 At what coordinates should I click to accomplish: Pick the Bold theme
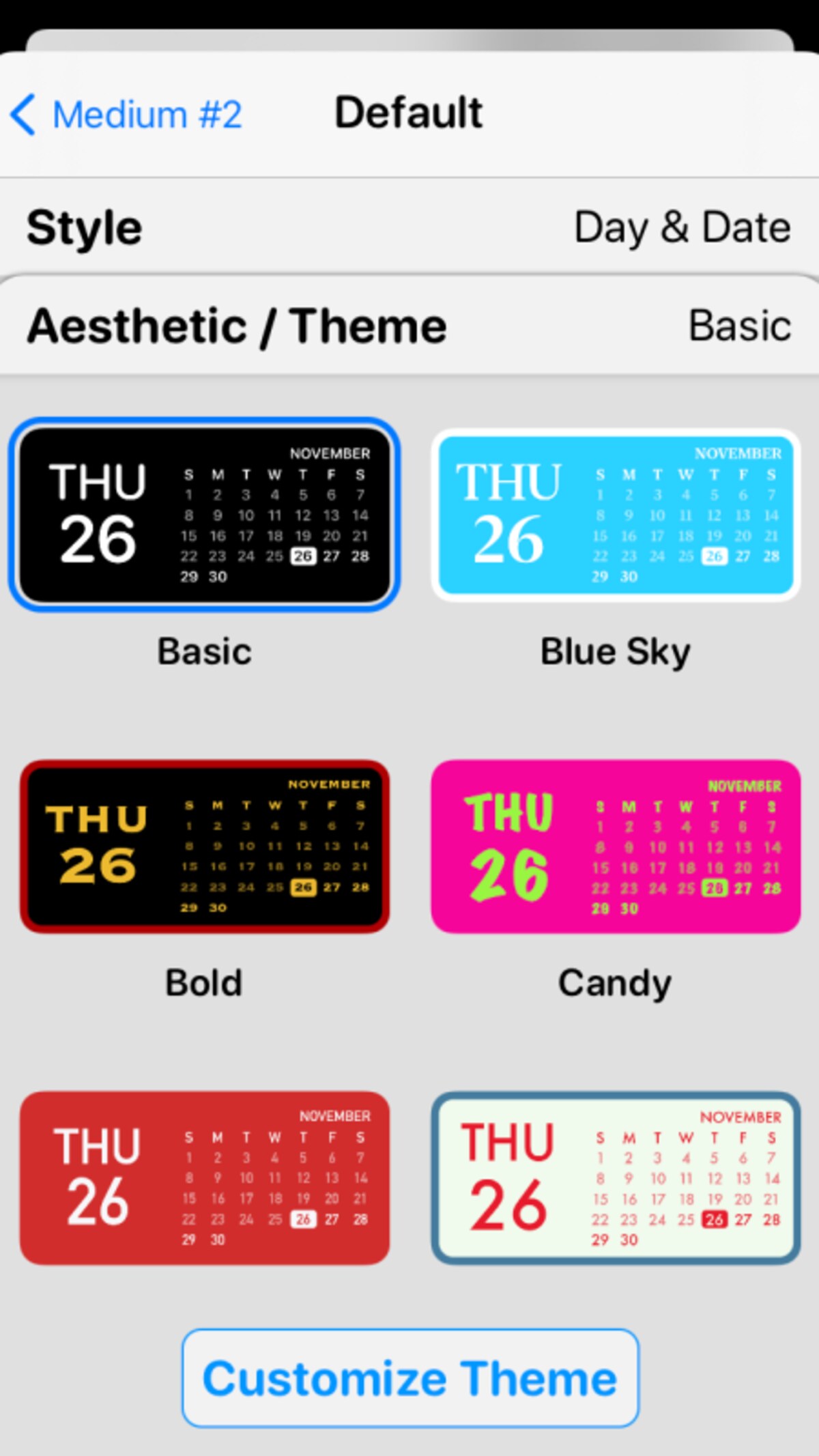(204, 846)
